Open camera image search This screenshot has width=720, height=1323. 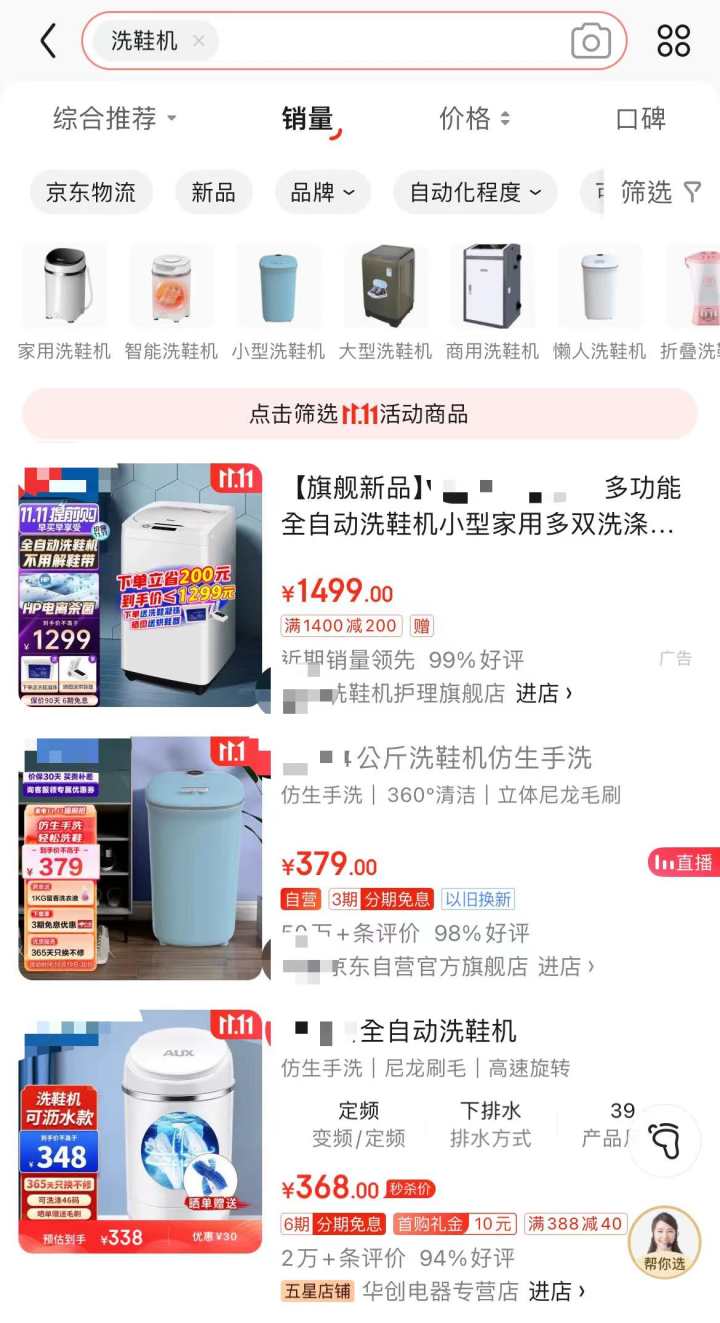click(x=591, y=41)
